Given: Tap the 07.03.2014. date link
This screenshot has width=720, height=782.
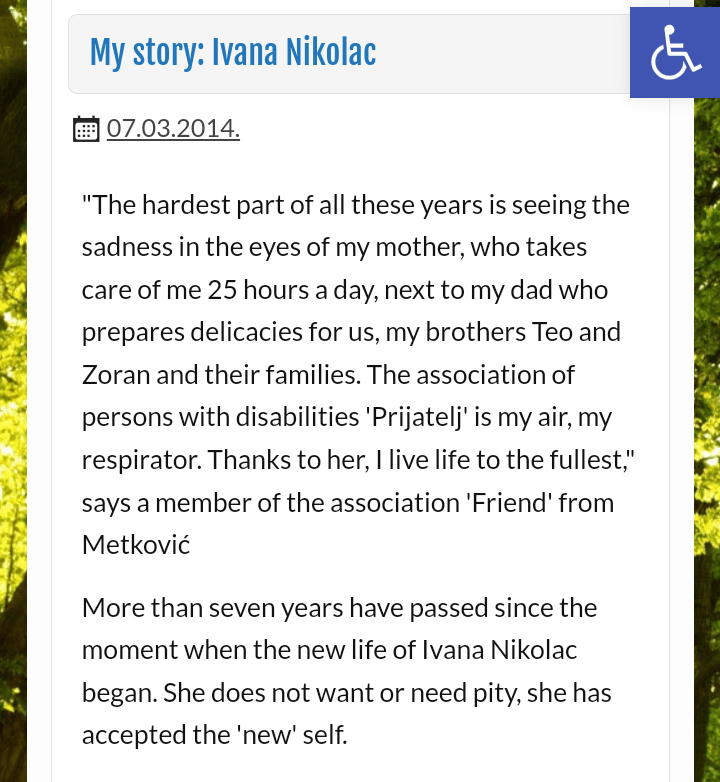Looking at the screenshot, I should pos(173,128).
